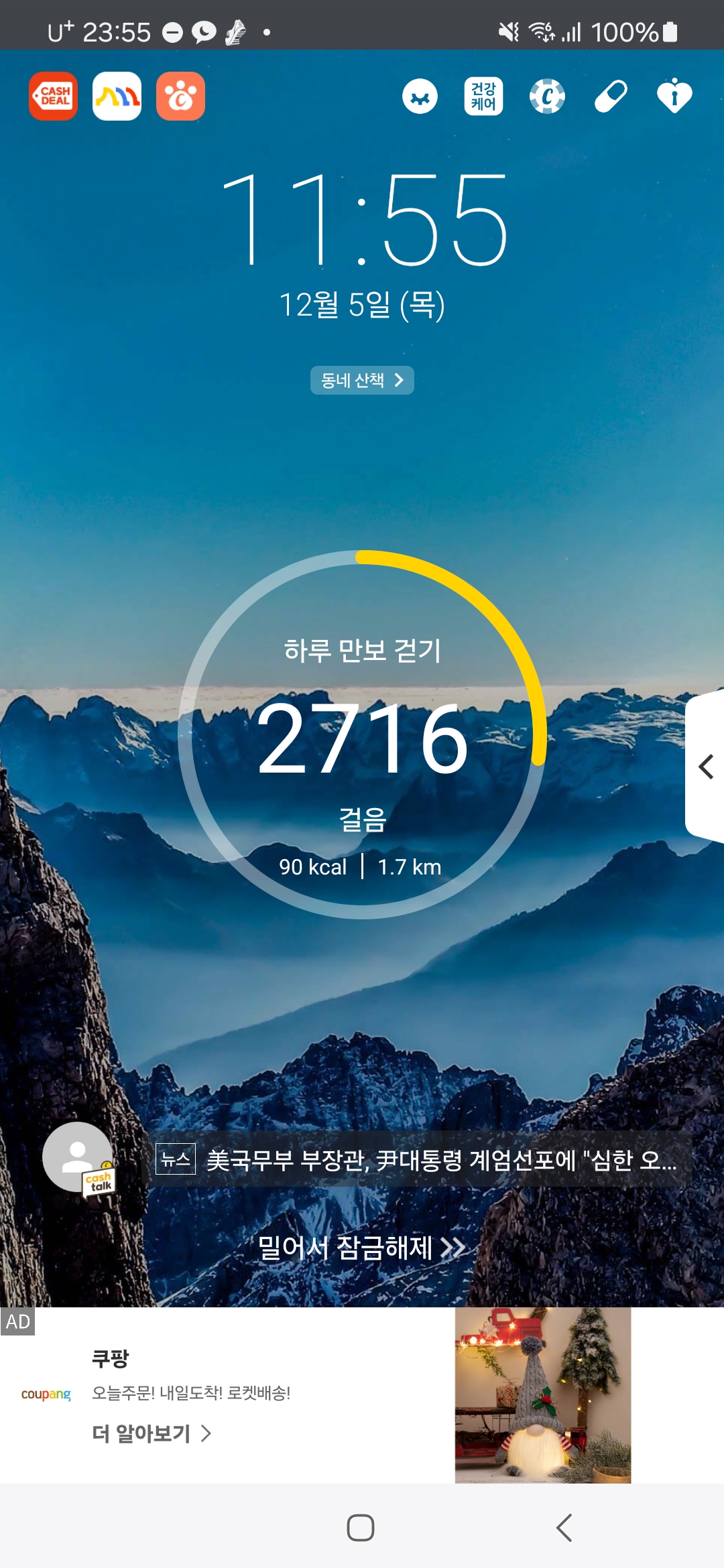Tap 더 알아보기 on the 쿠팡 ad

[x=152, y=1433]
